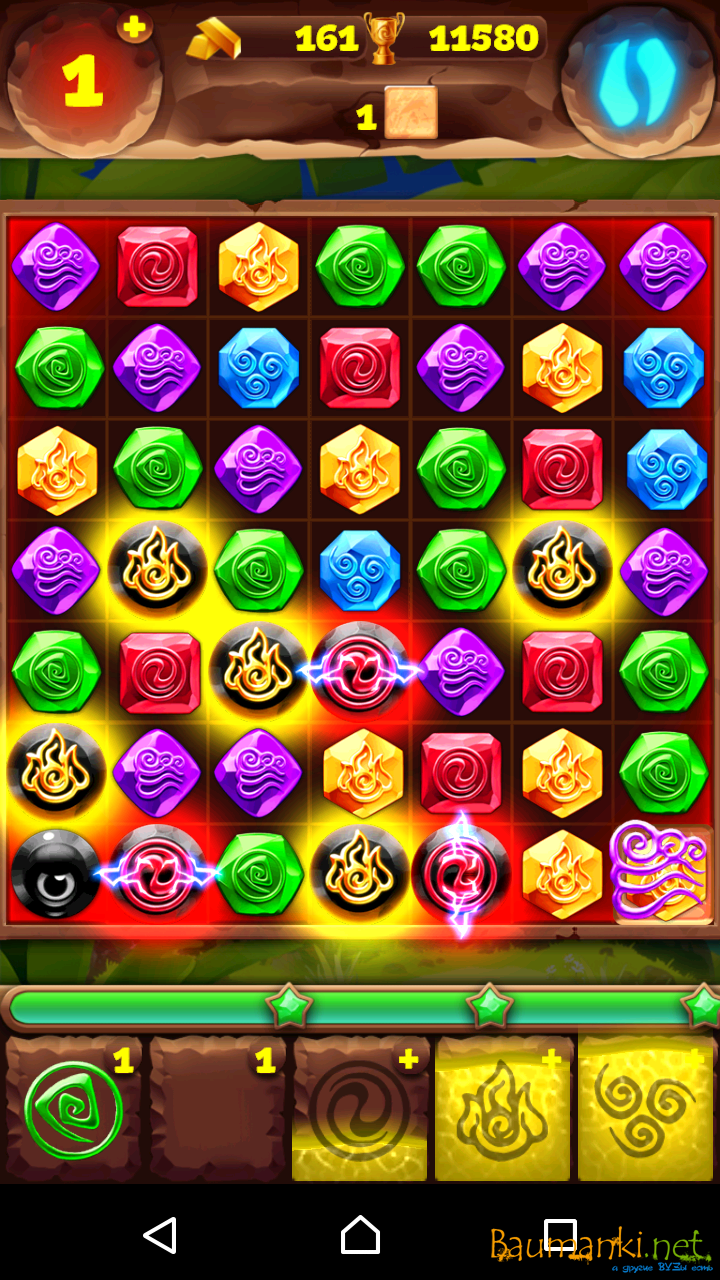Tap the black eye orb gem
The image size is (720, 1280).
point(55,873)
